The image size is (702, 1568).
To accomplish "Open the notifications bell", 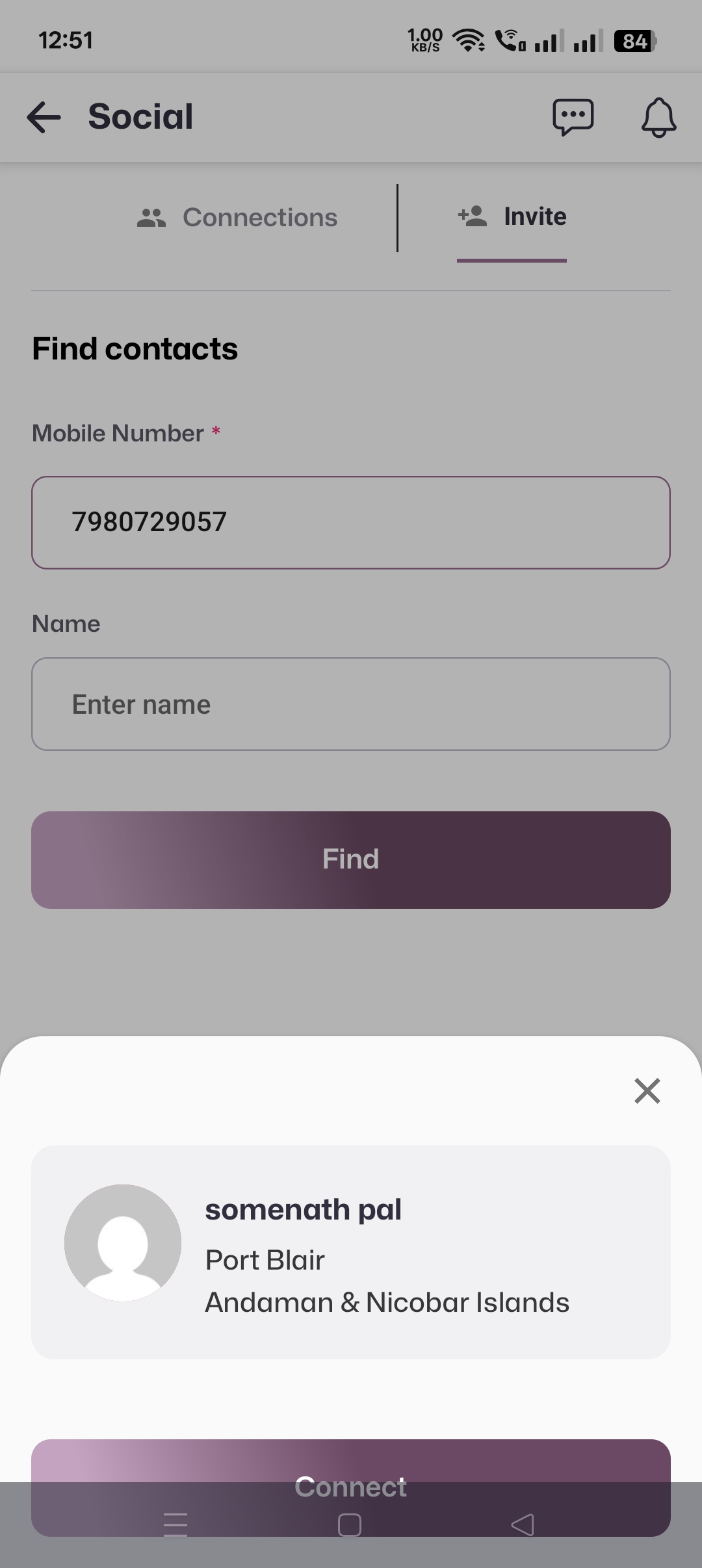I will [x=658, y=118].
